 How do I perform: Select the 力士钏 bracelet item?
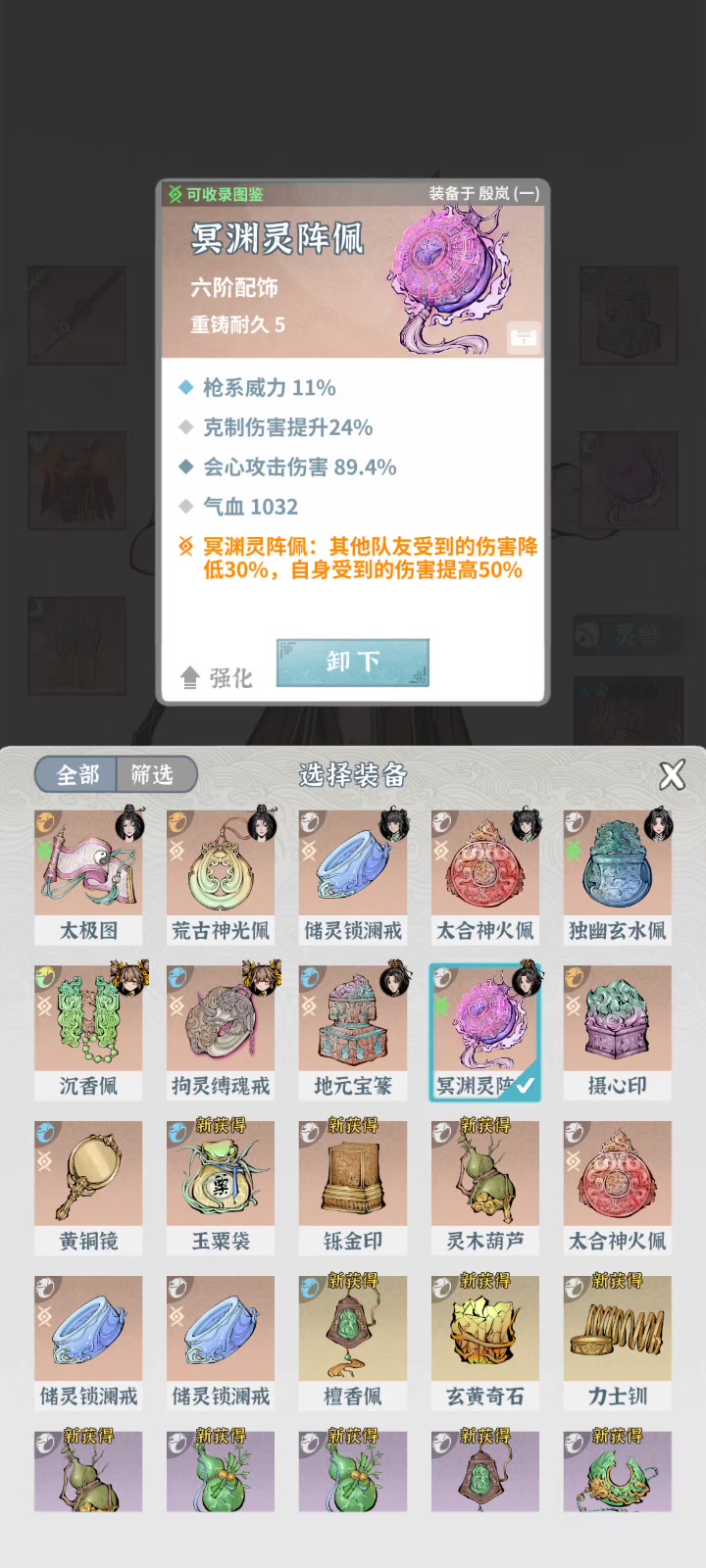point(618,1343)
